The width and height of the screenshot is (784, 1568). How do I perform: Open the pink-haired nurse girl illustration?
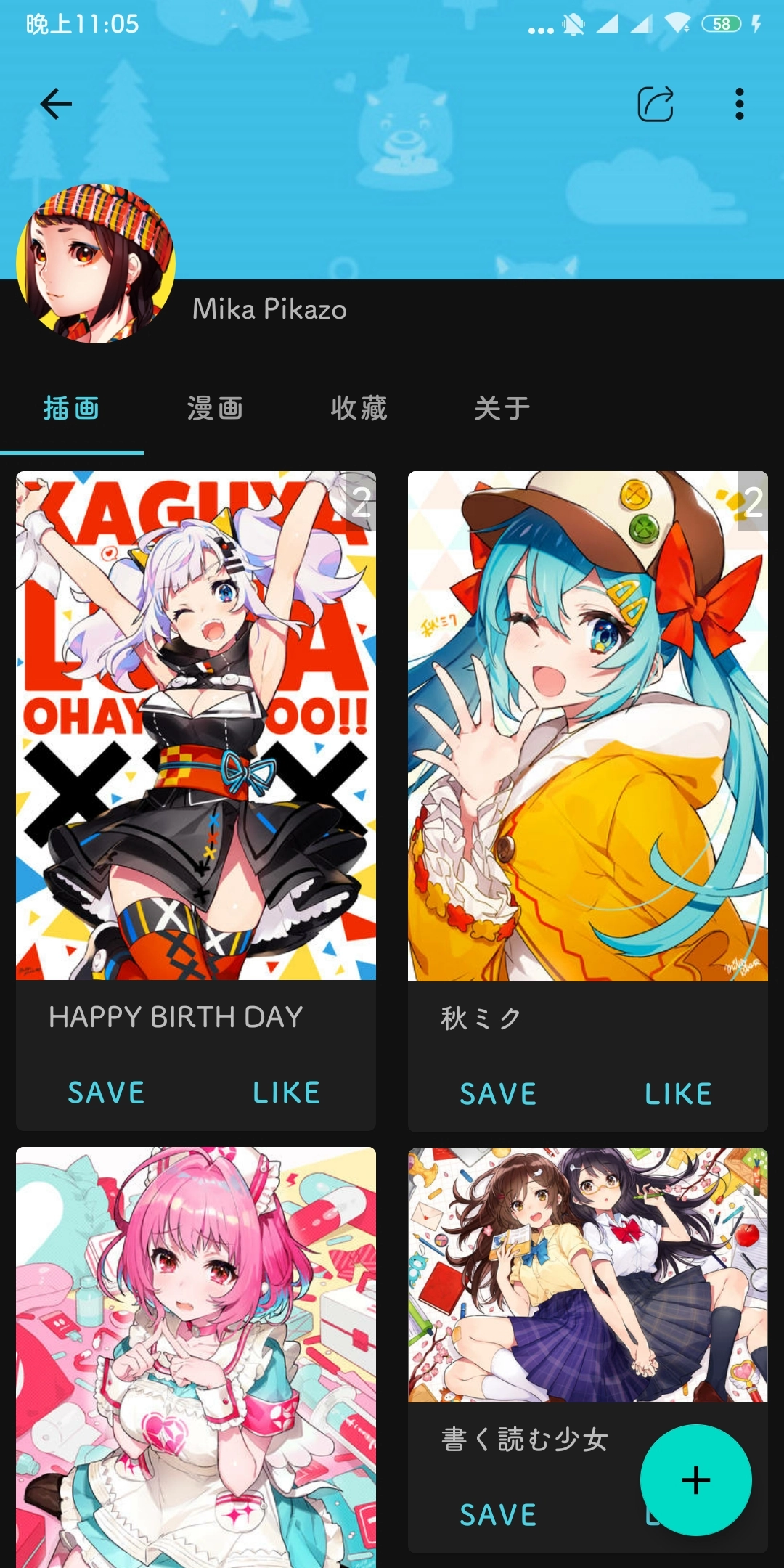(x=196, y=1357)
